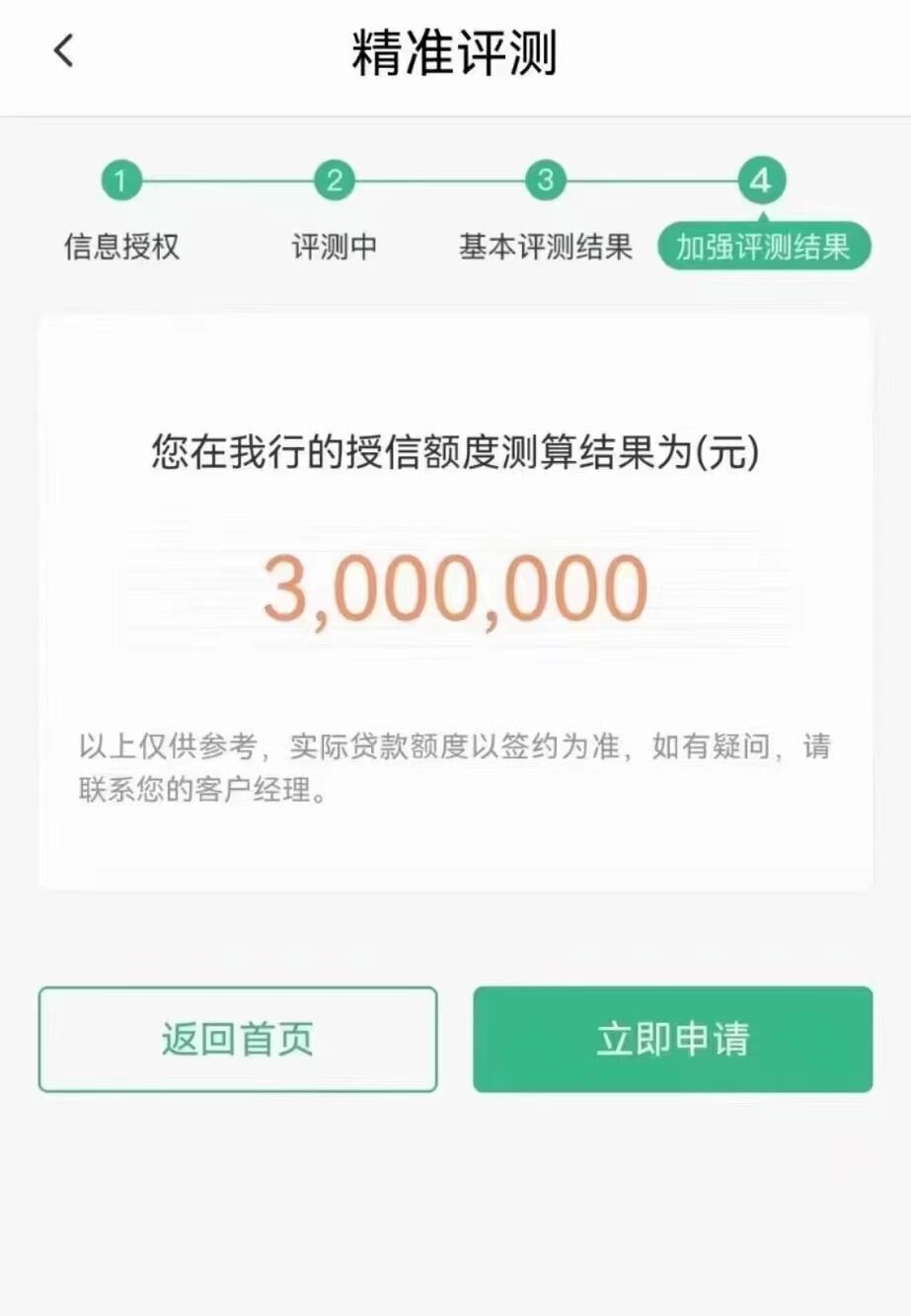
Task: Apply now with 立即申请 button
Action: click(672, 1040)
